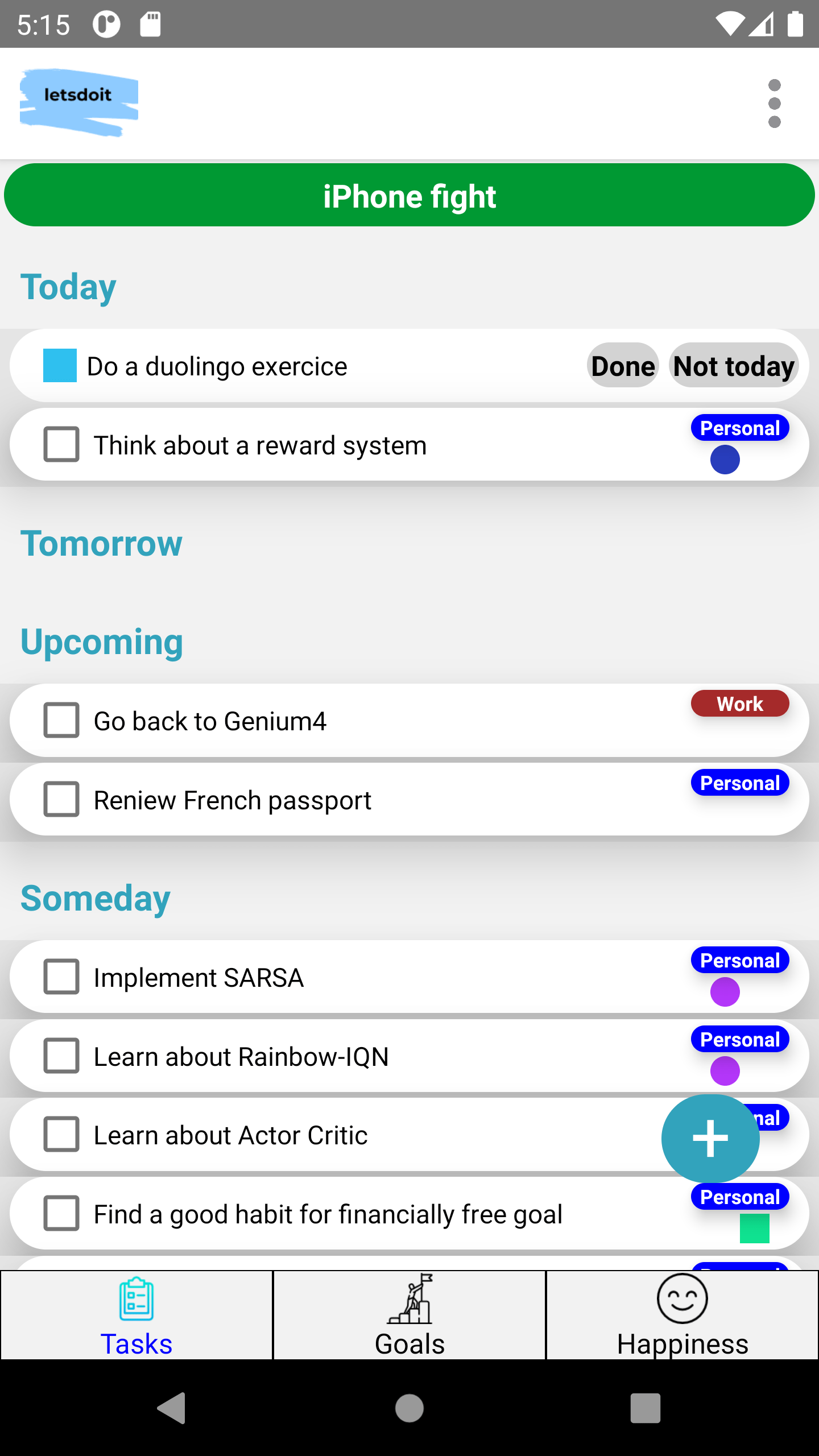Tick the Go back to Genium4 checkbox

pyautogui.click(x=61, y=720)
